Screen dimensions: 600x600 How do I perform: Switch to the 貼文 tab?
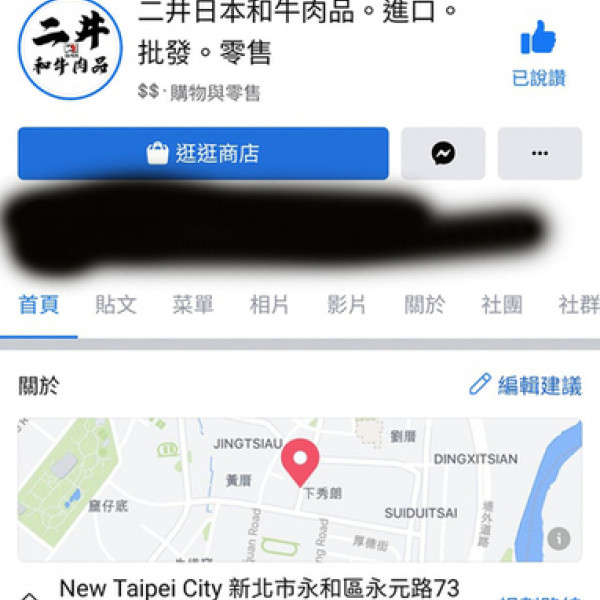coord(116,305)
